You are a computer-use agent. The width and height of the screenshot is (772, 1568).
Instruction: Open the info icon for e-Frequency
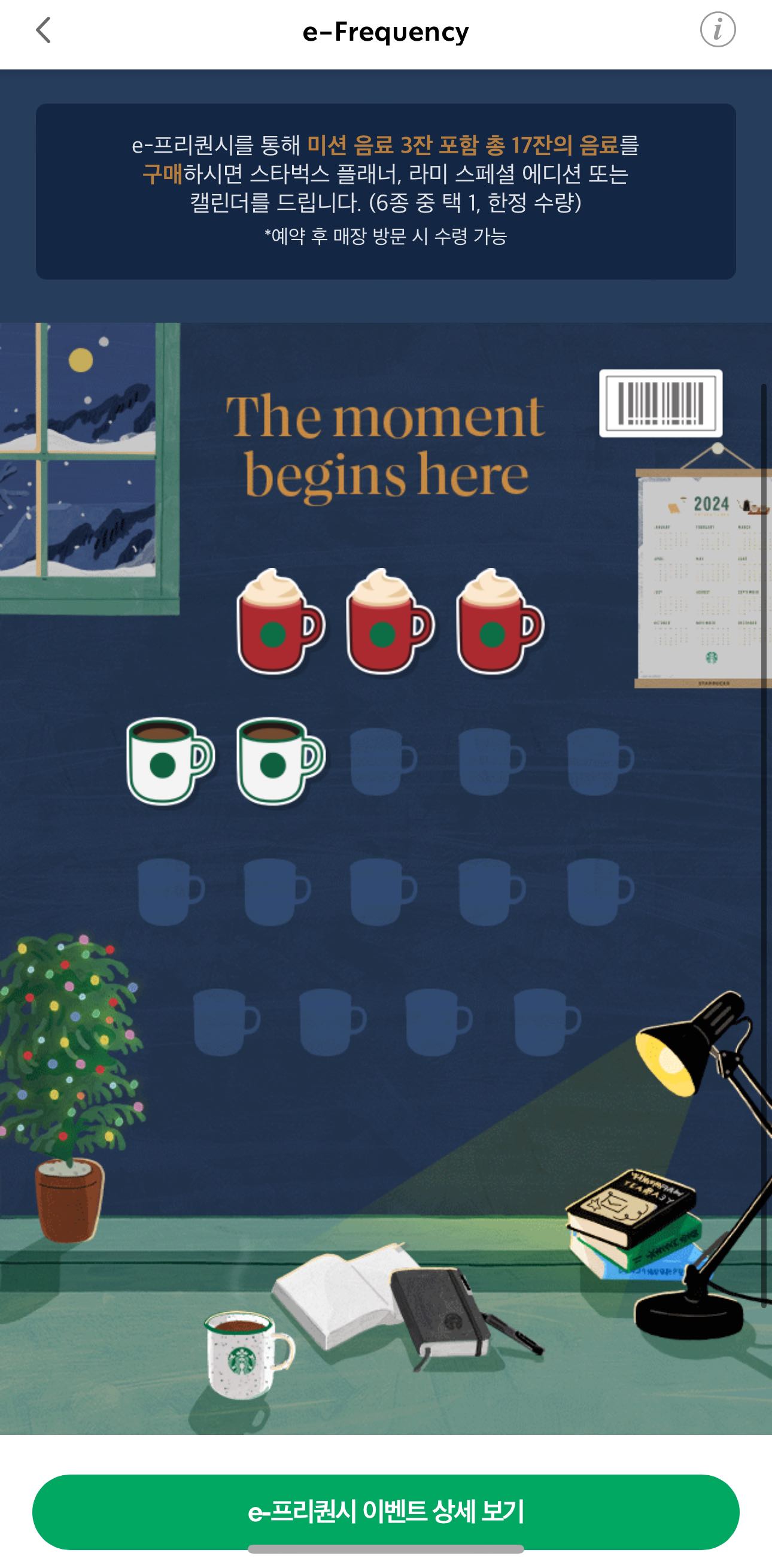point(718,30)
